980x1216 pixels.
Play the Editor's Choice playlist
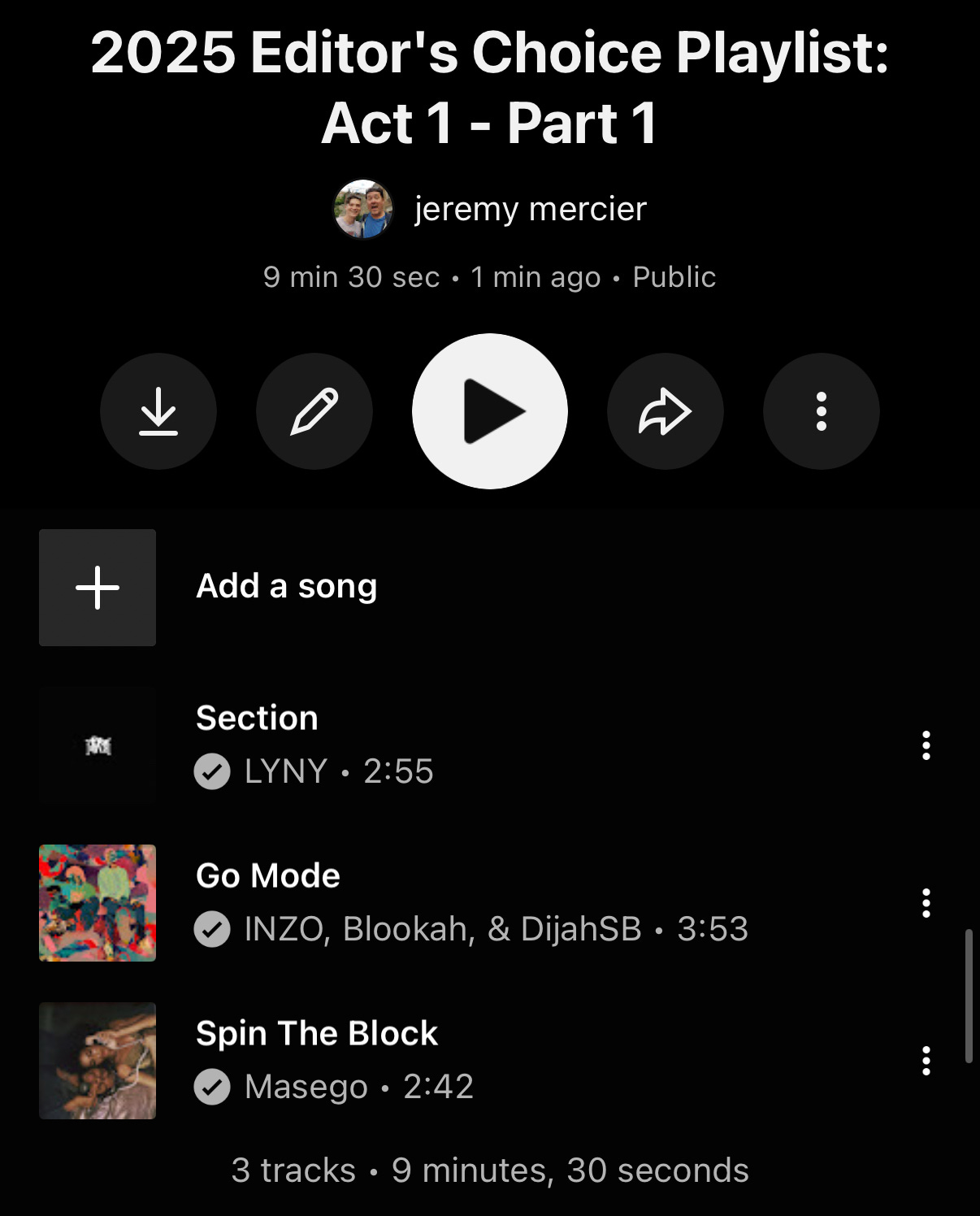(490, 411)
